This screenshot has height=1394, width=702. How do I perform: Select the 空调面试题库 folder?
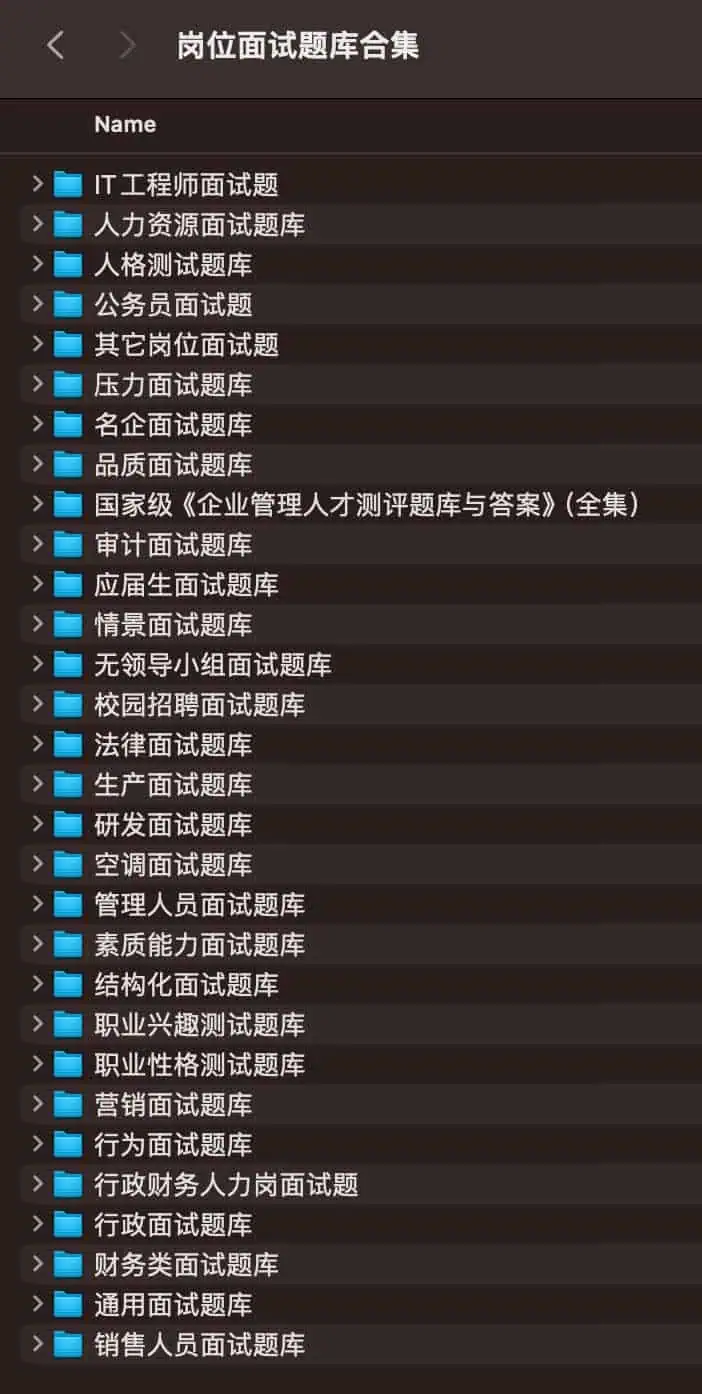pos(173,865)
